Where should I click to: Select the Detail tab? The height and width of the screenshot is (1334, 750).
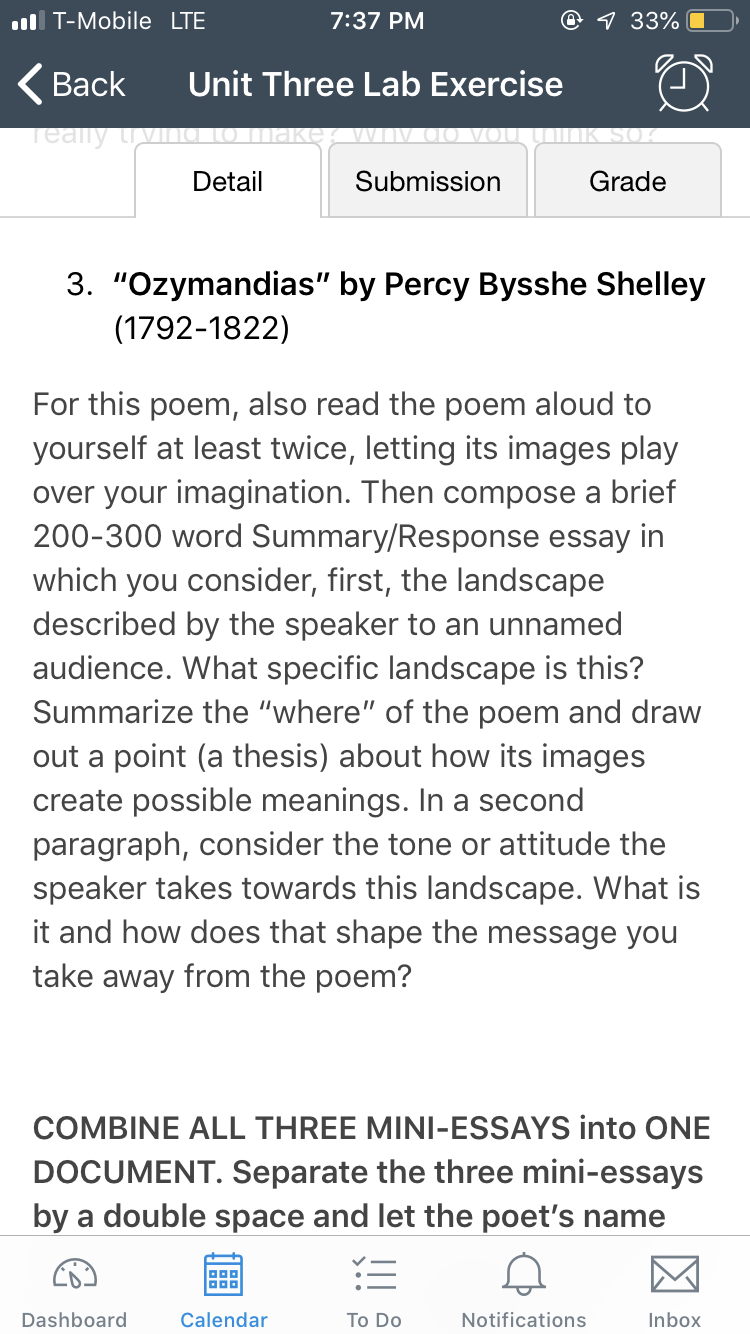coord(227,181)
